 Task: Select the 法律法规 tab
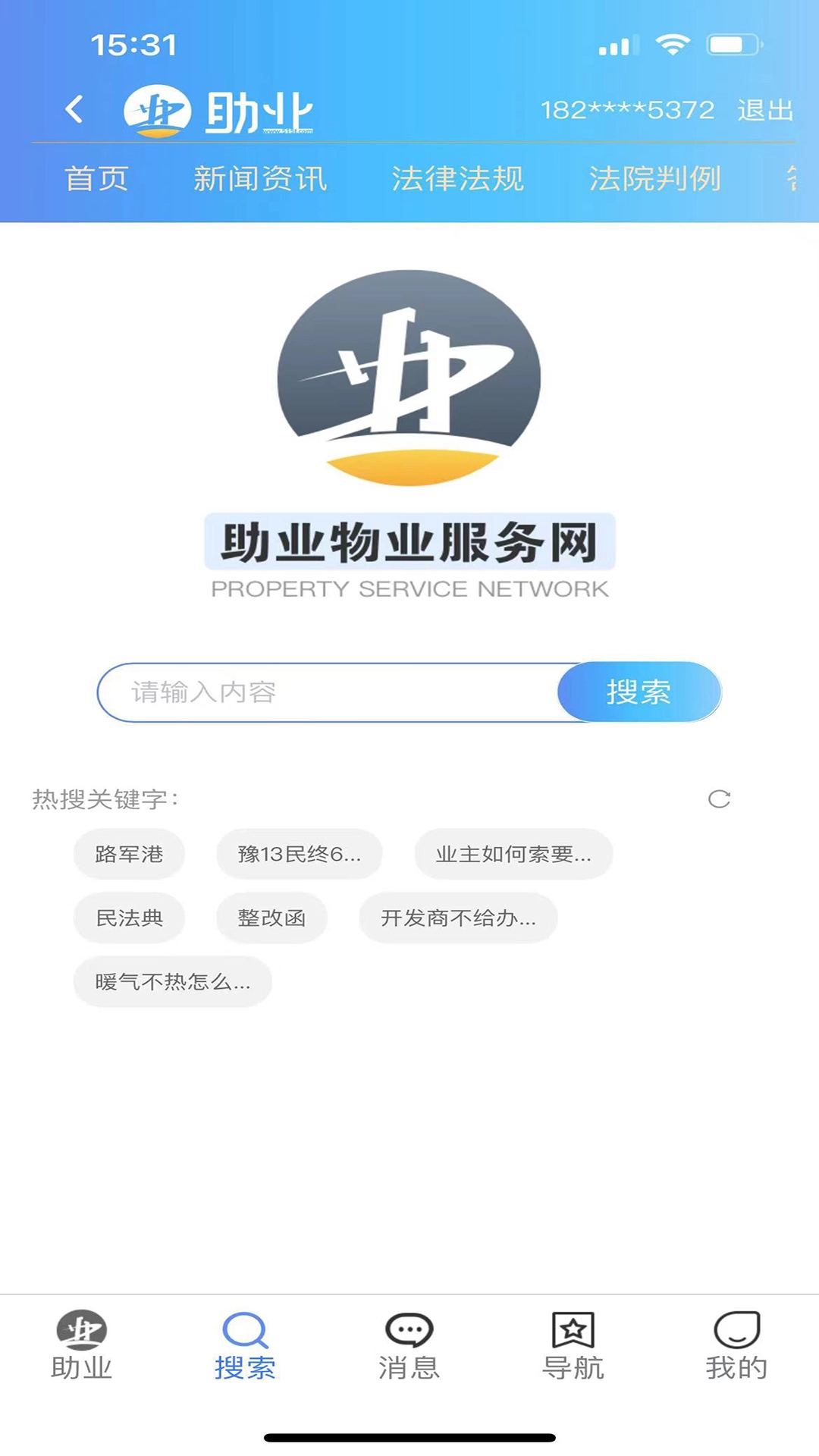(x=457, y=179)
